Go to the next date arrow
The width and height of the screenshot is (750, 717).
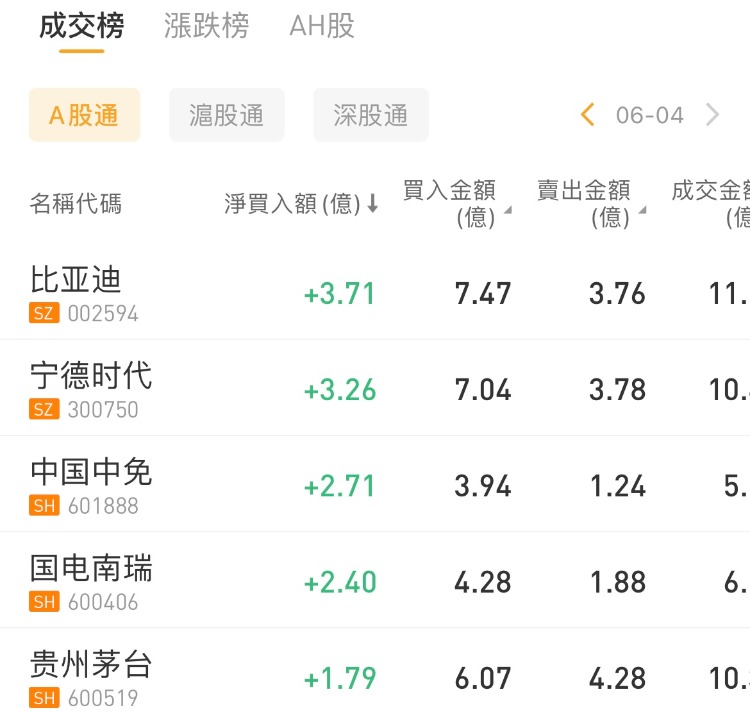pos(712,115)
